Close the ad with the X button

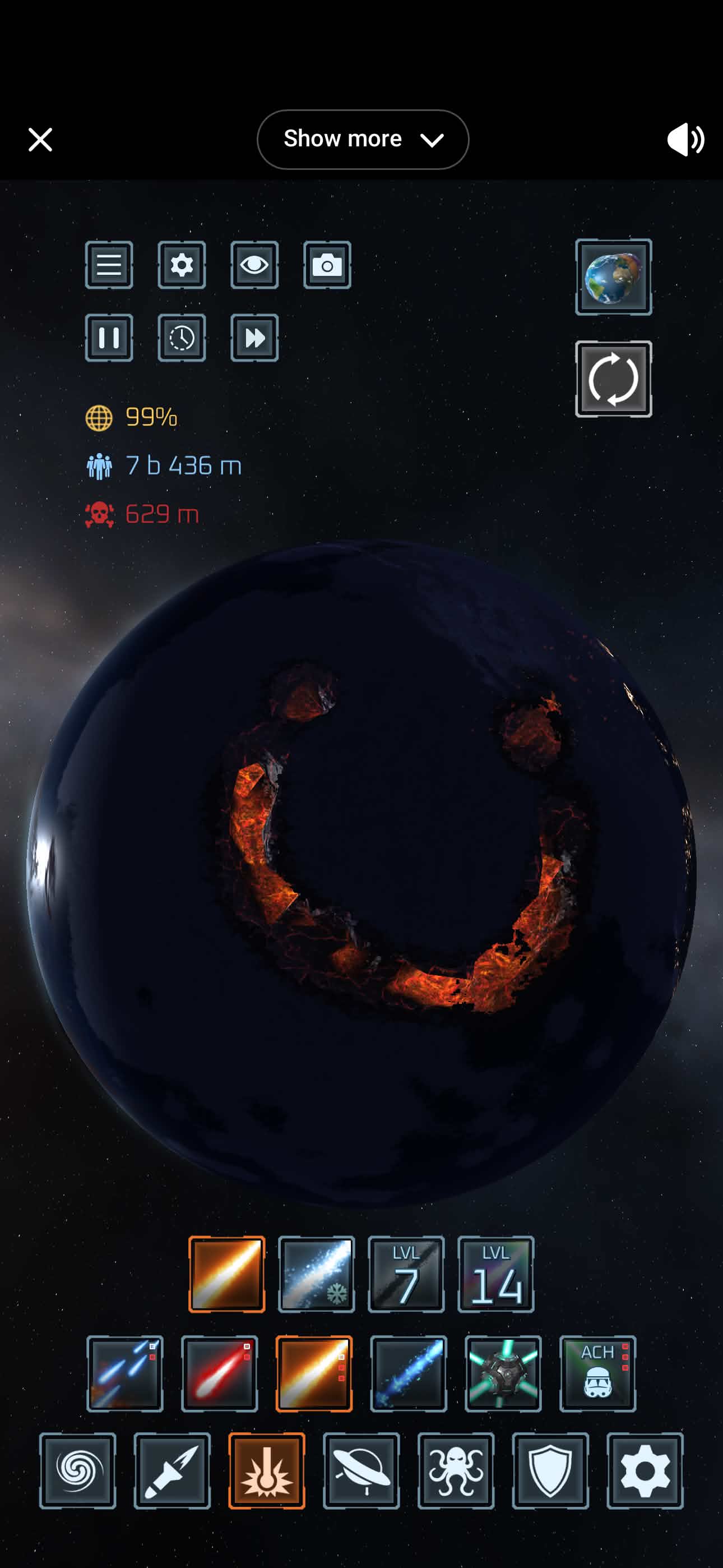(40, 140)
